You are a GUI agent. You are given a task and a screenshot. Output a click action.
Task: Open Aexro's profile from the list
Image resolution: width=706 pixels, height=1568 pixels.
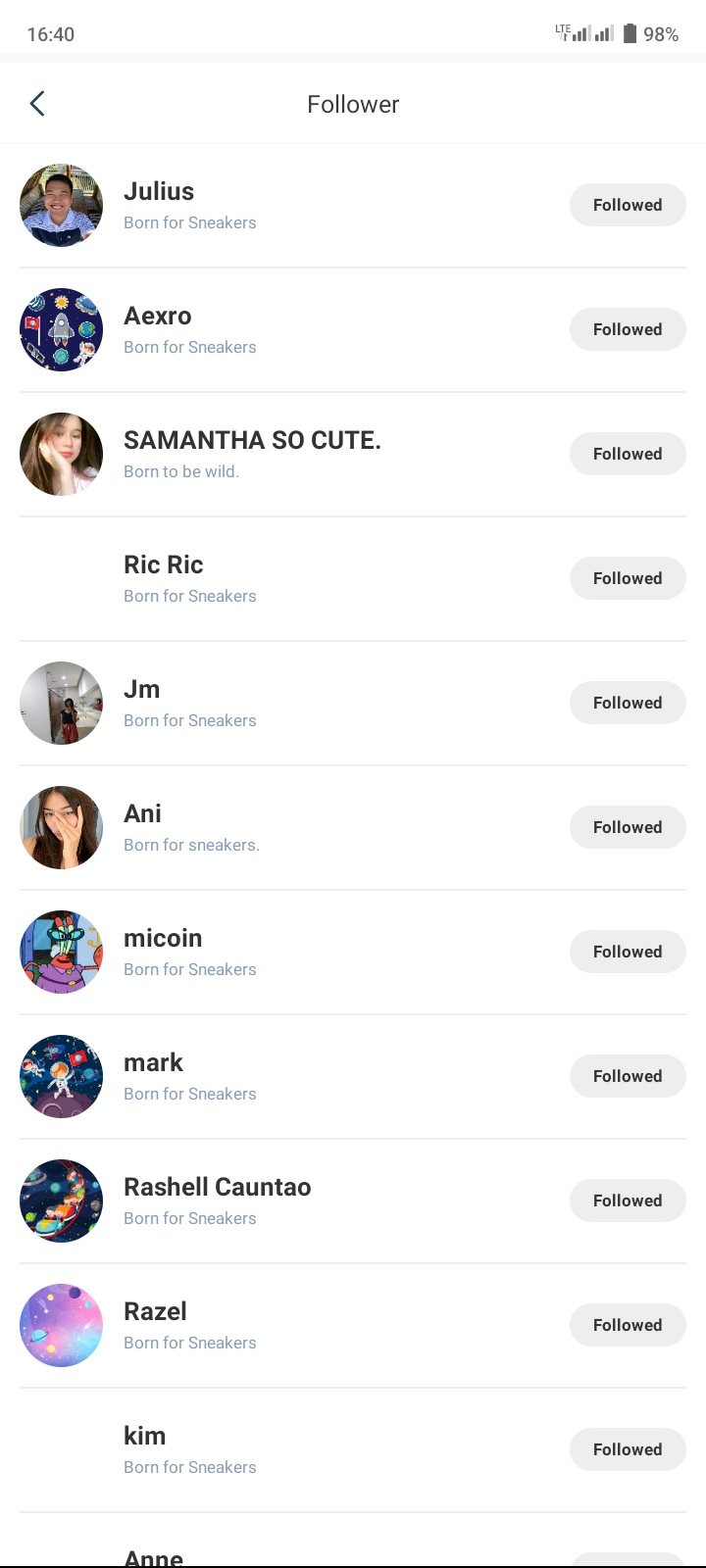pyautogui.click(x=353, y=330)
